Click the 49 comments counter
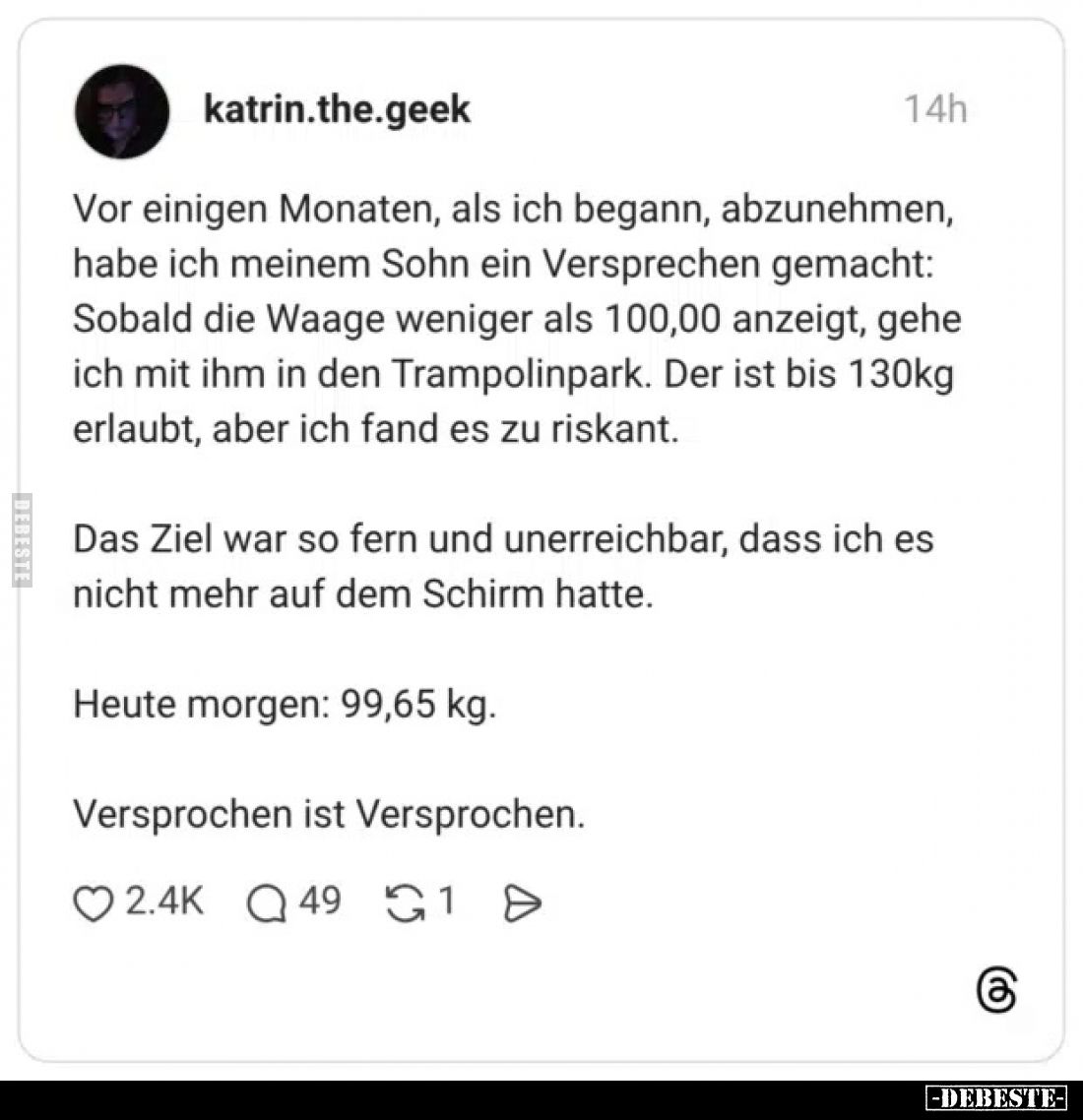Image resolution: width=1083 pixels, height=1120 pixels. tap(320, 900)
